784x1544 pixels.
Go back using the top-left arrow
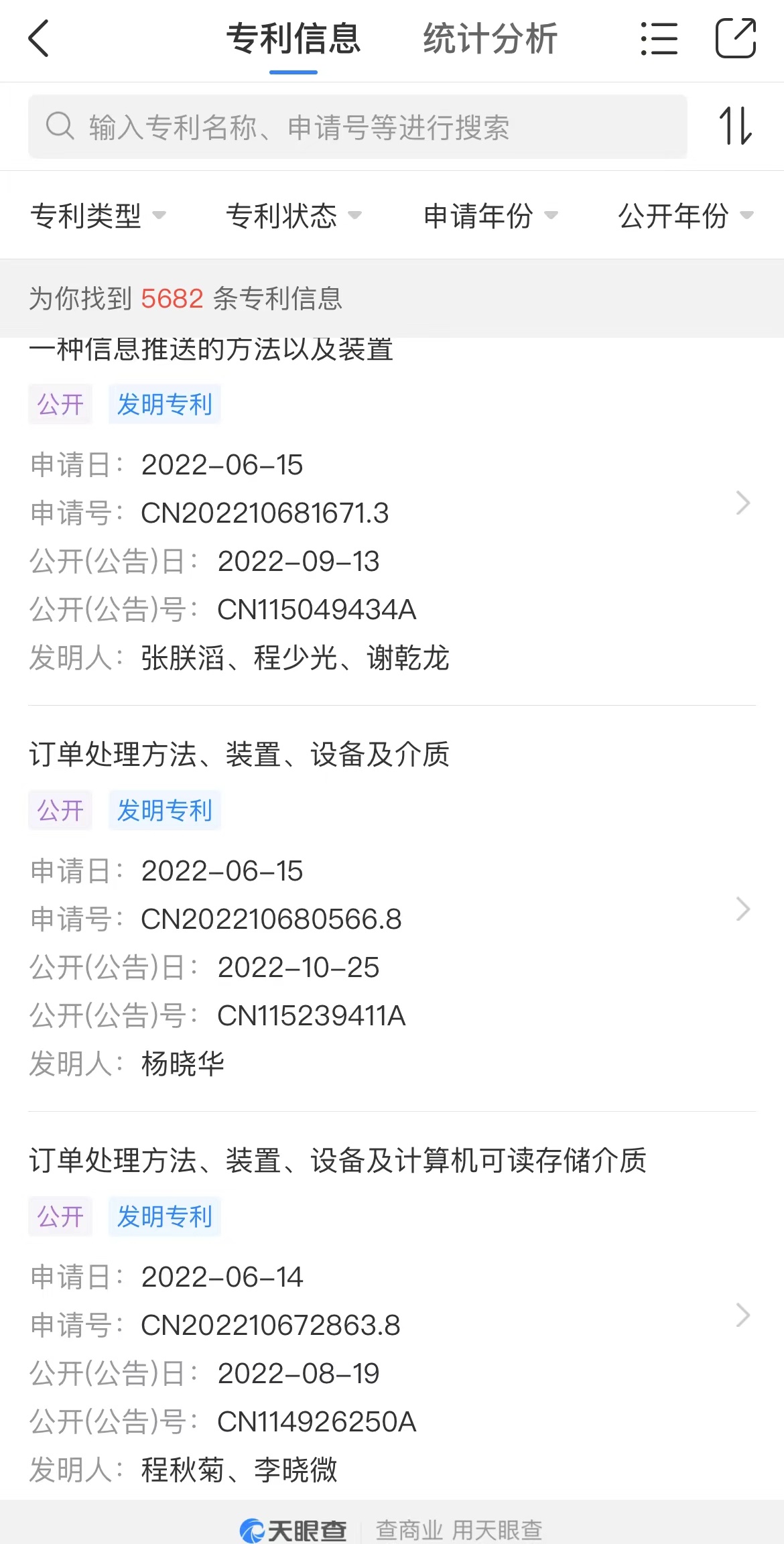(x=39, y=39)
